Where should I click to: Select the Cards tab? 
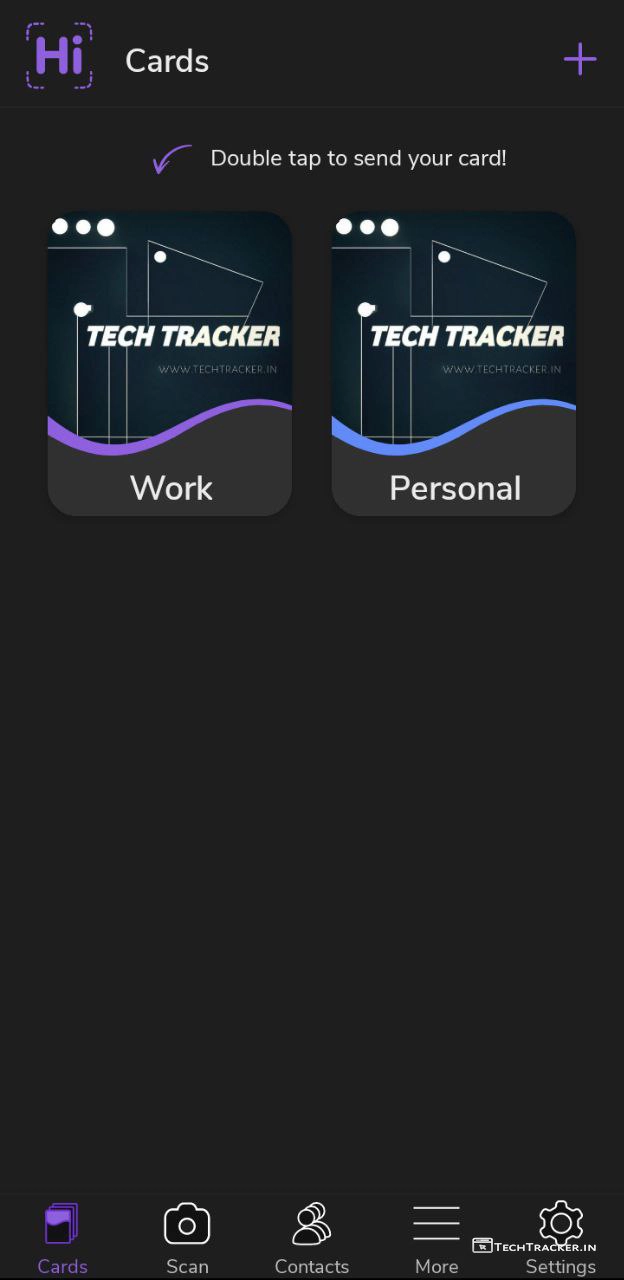coord(62,1238)
